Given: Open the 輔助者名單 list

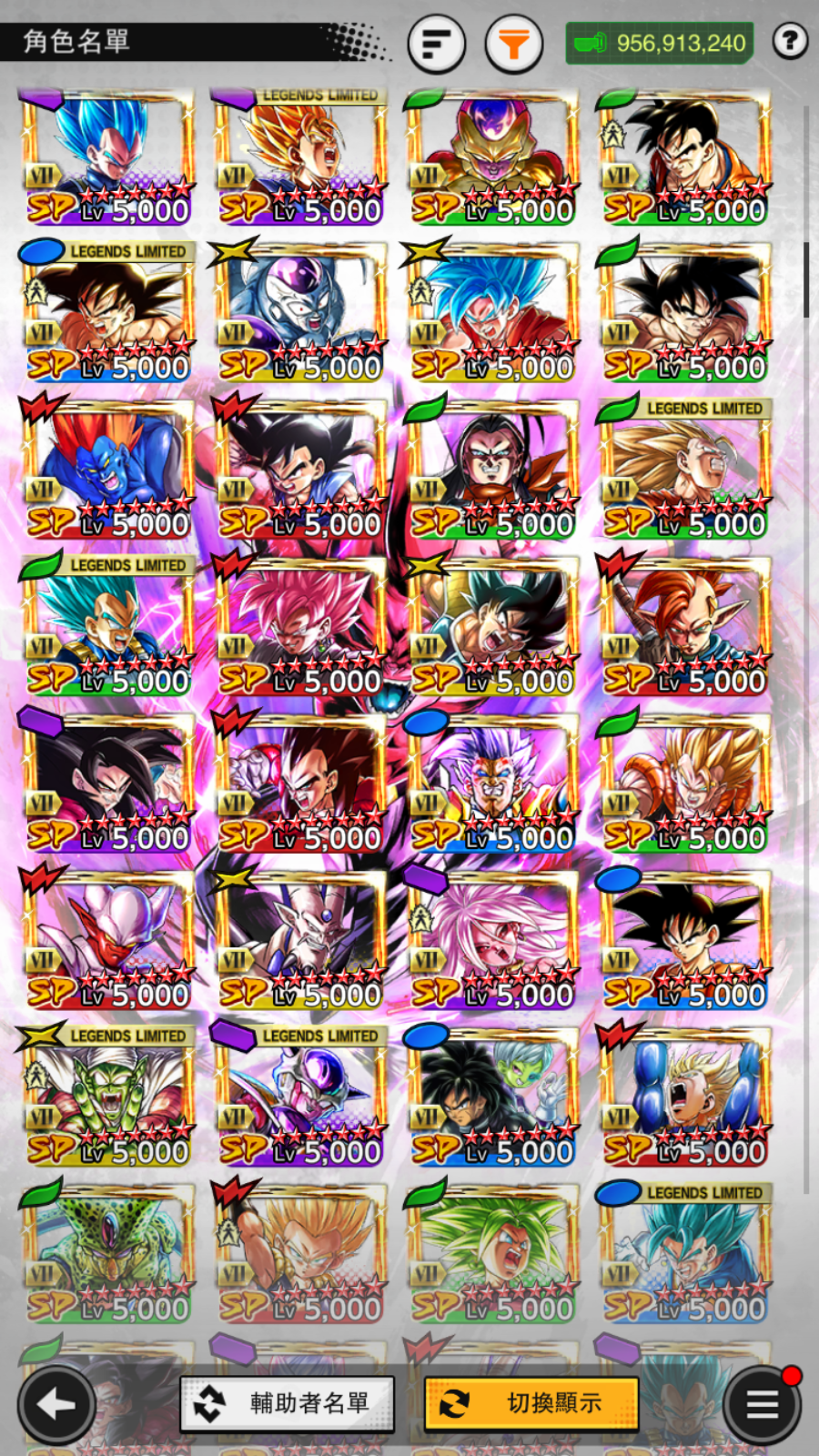Looking at the screenshot, I should 287,1403.
